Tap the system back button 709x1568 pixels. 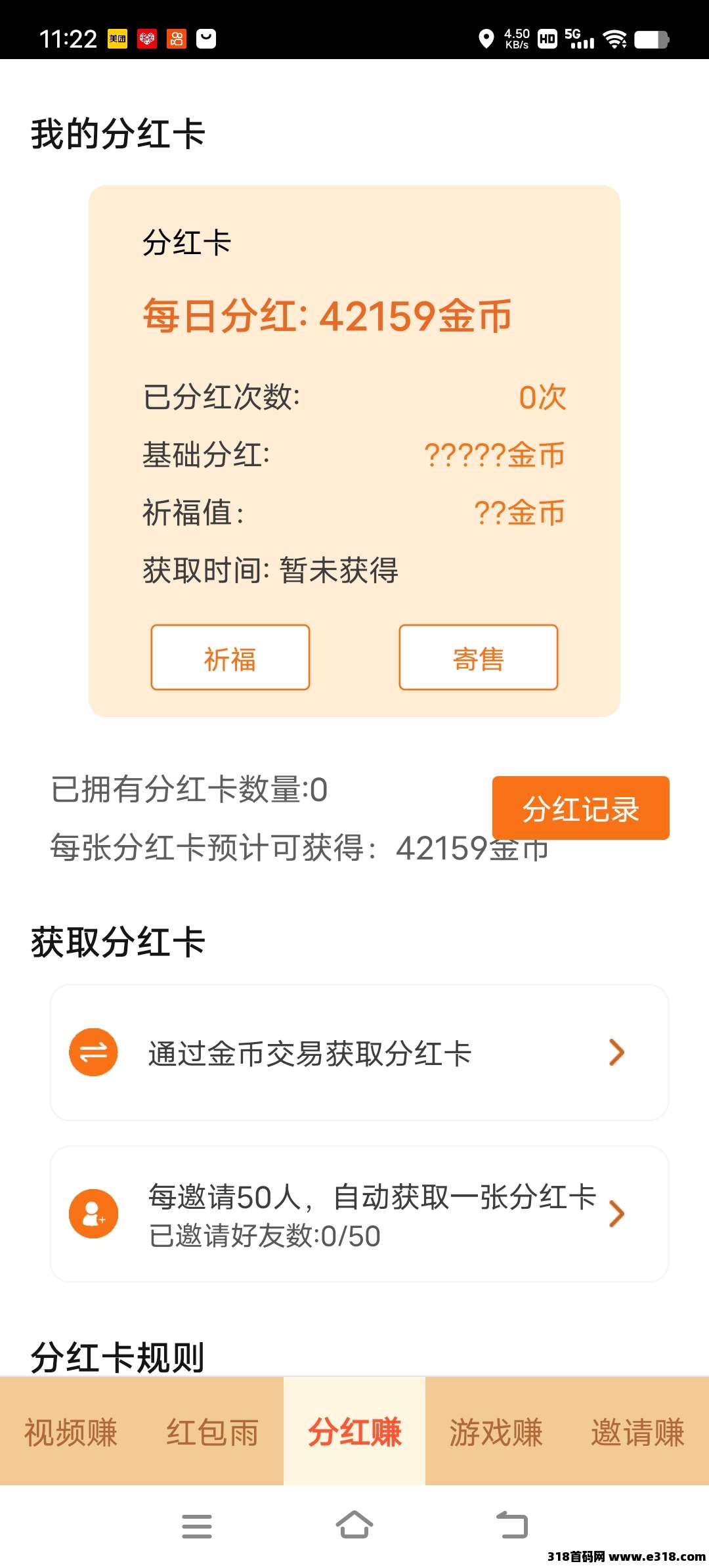[x=512, y=1525]
